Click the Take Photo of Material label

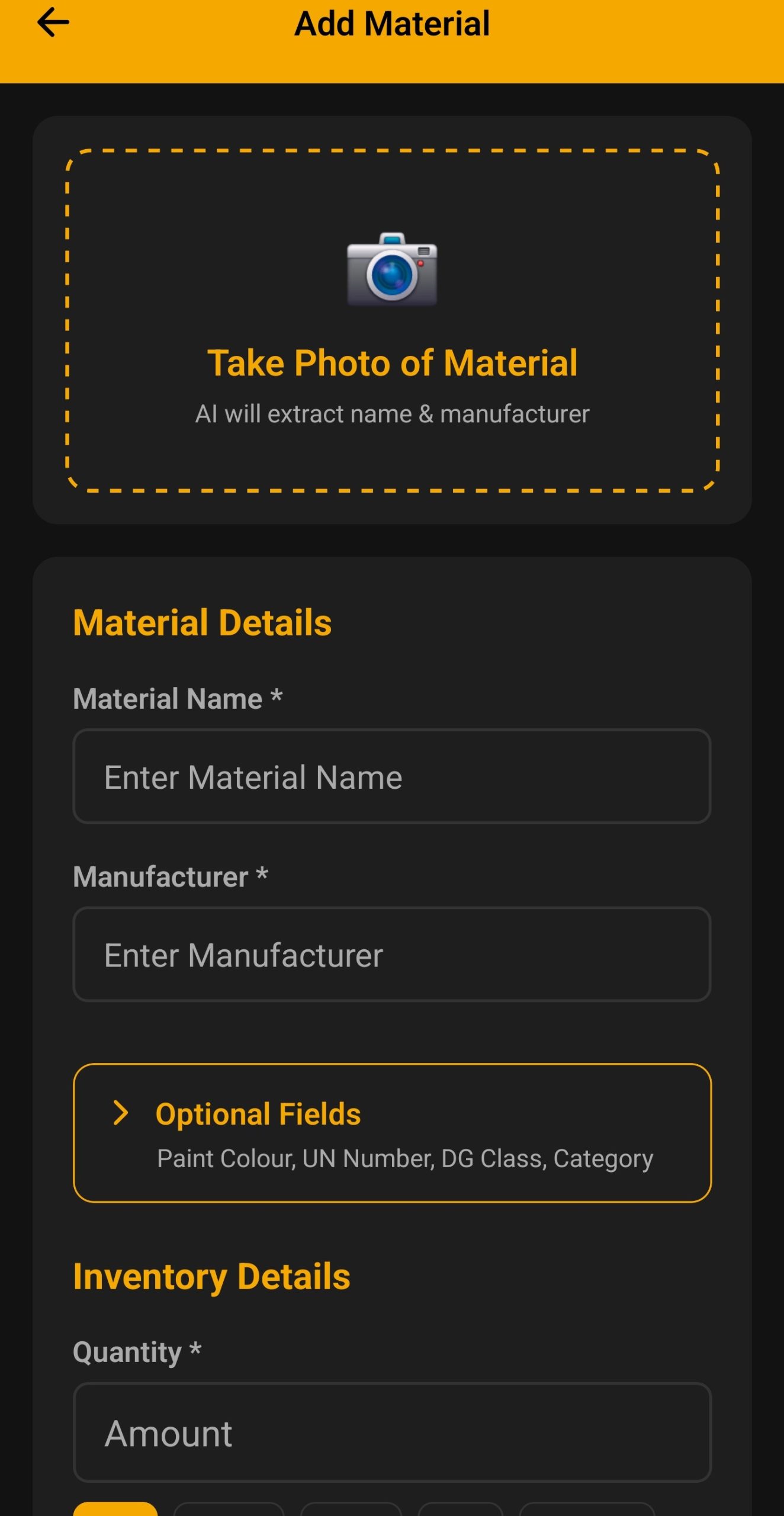[x=392, y=363]
